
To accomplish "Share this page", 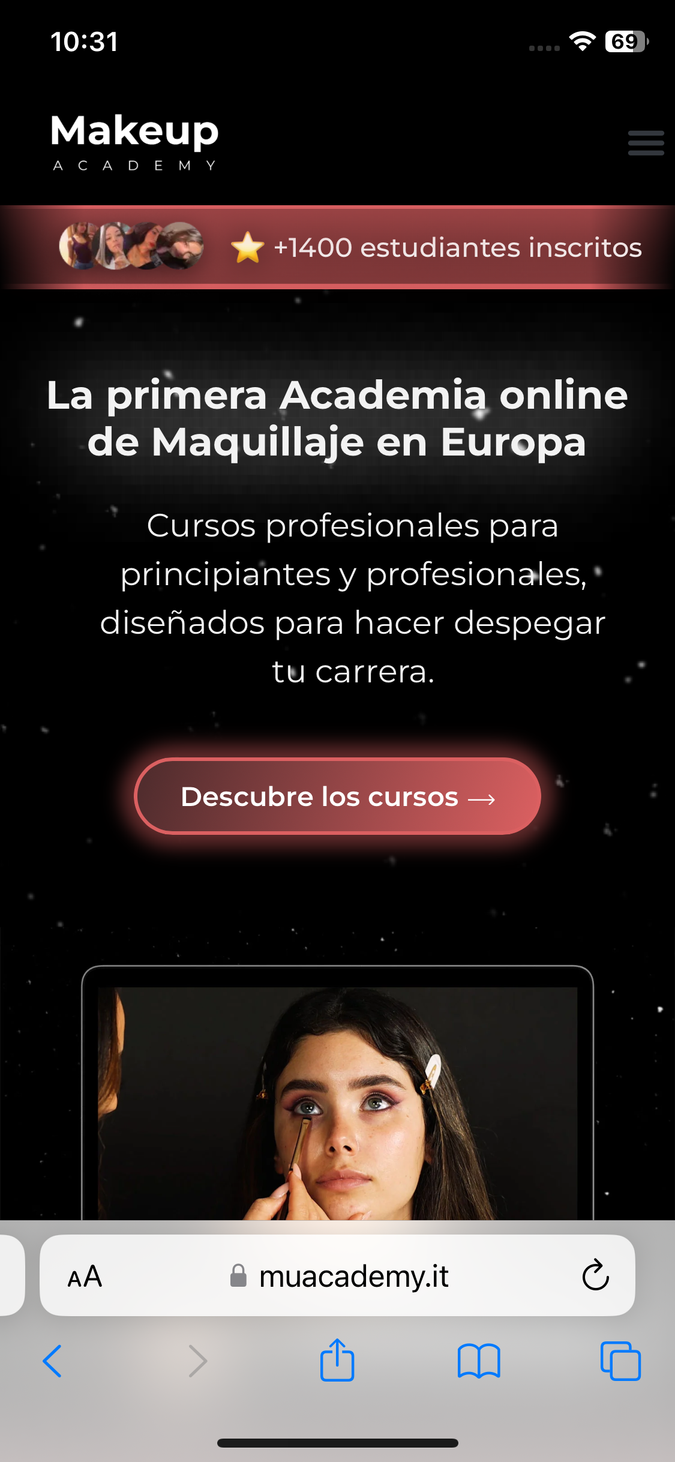I will click(337, 1361).
